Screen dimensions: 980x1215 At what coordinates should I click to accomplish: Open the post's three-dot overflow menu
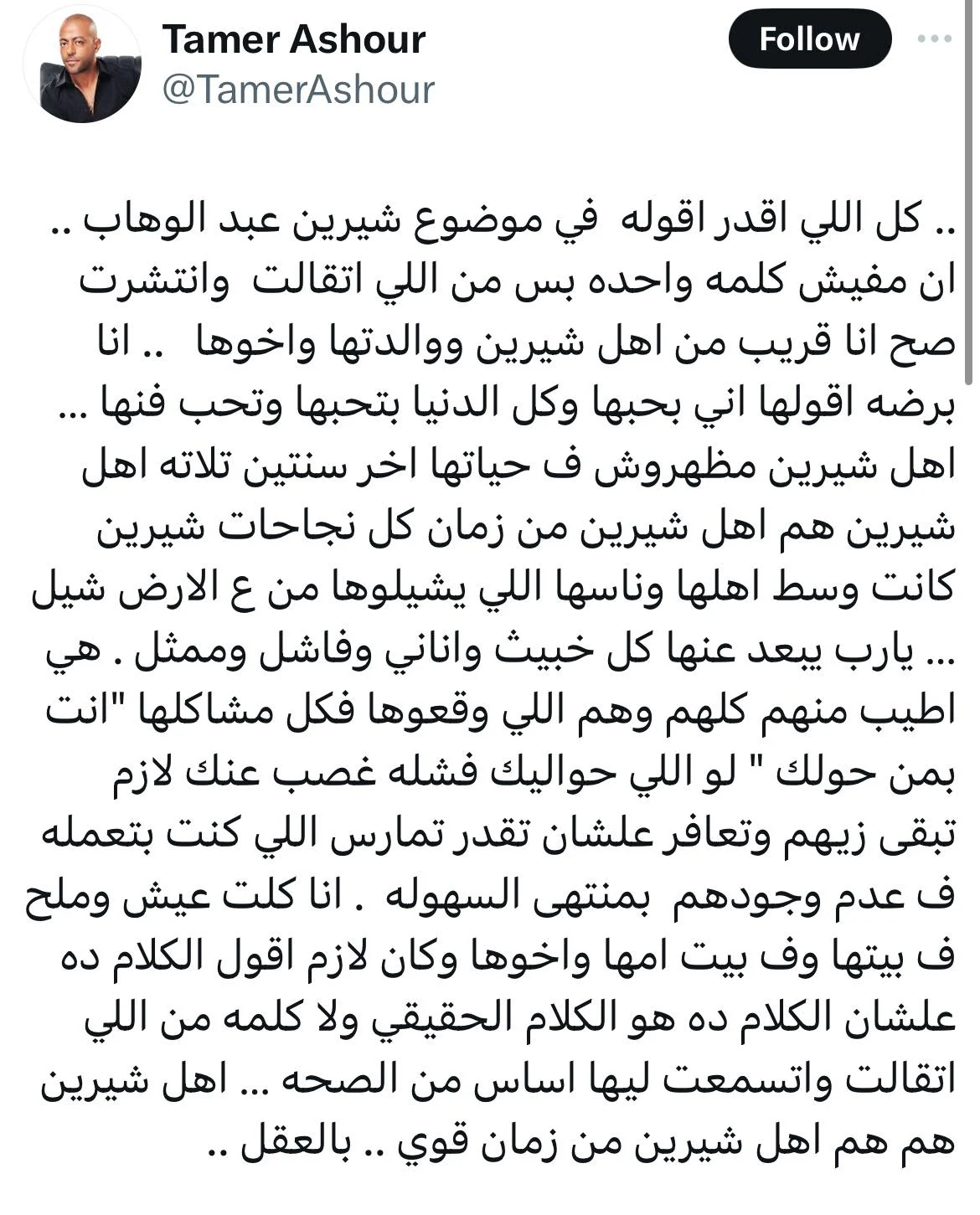[x=933, y=39]
